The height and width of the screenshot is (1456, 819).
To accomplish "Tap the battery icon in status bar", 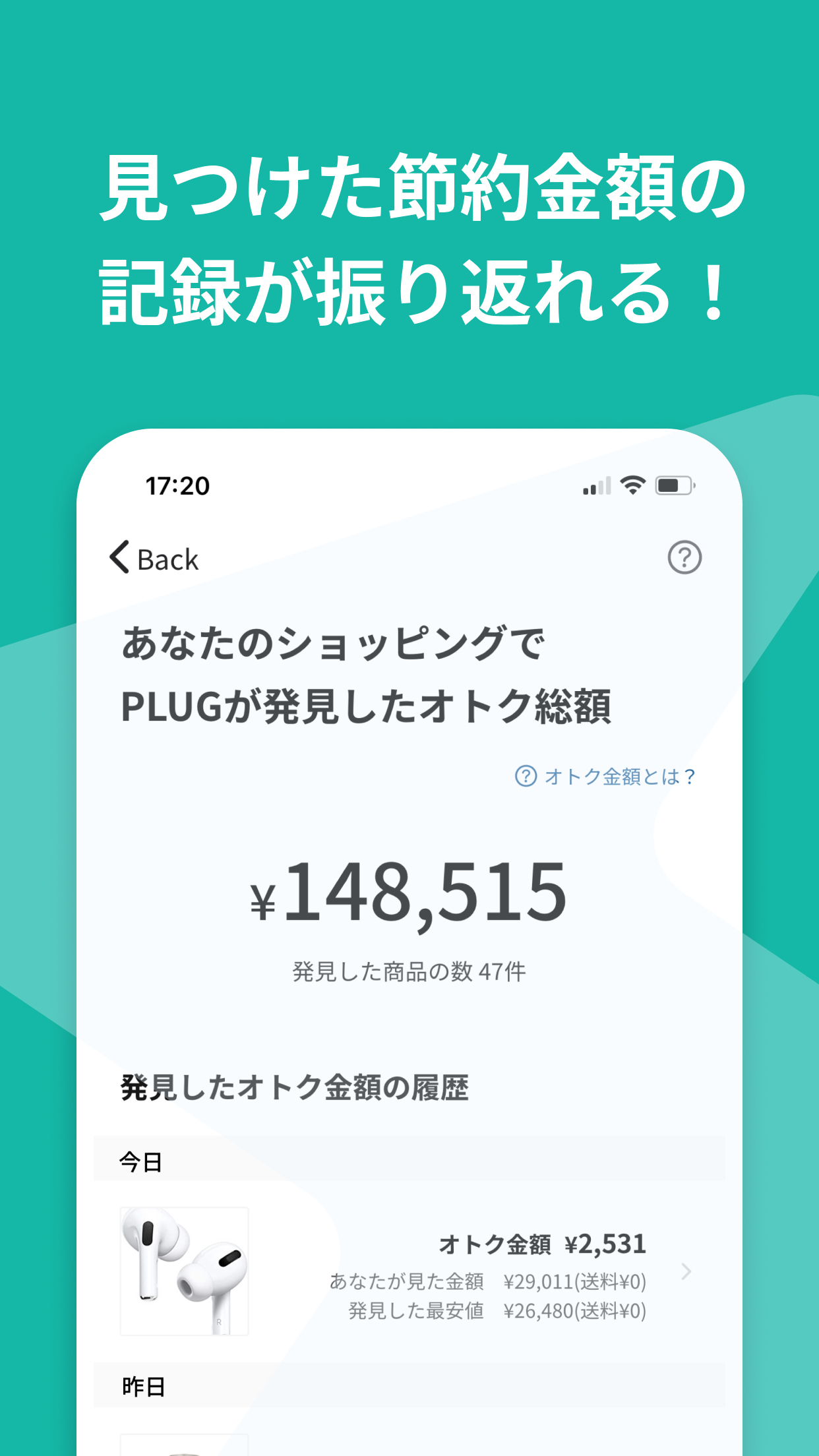I will click(674, 485).
